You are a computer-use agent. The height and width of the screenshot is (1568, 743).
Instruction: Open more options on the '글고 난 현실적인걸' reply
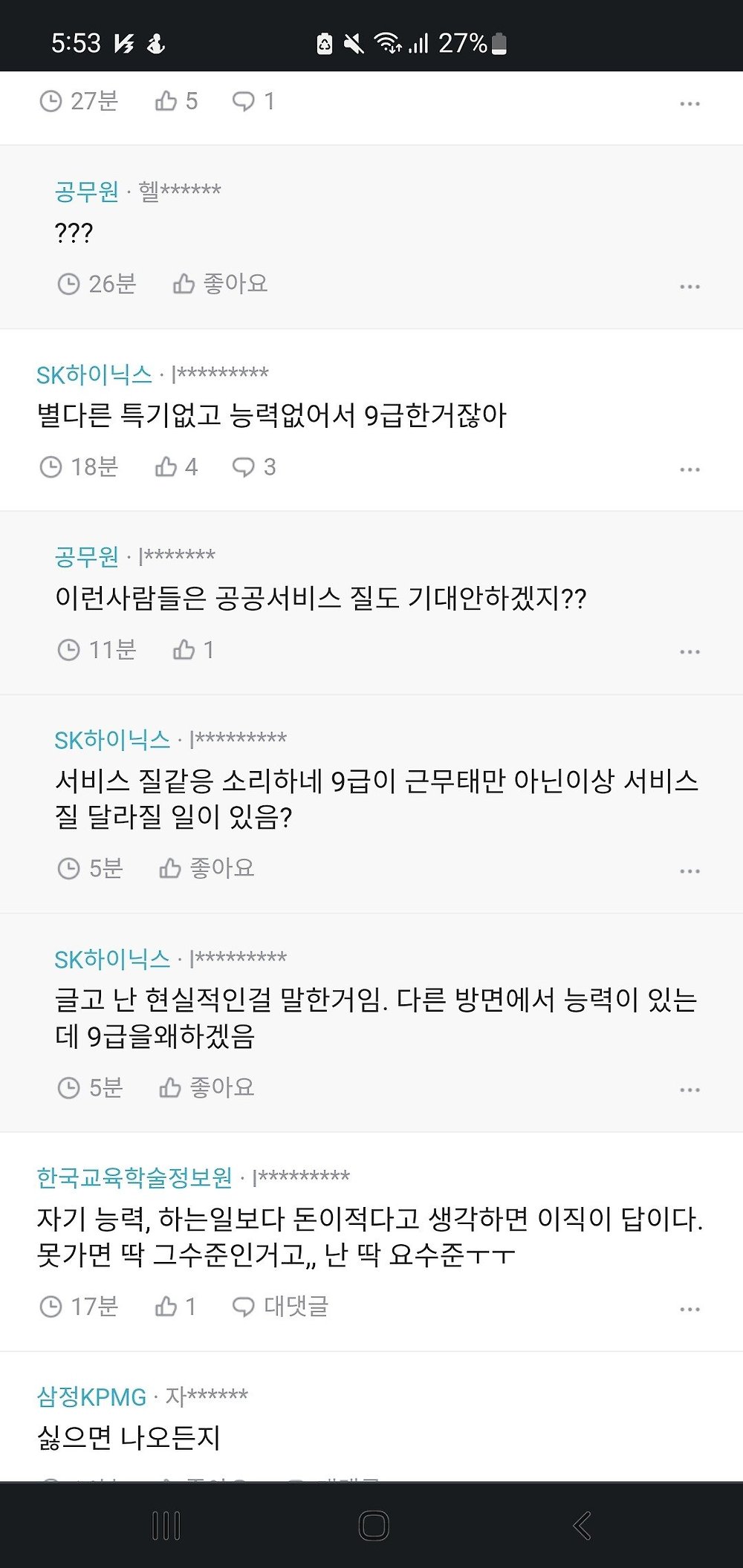tap(690, 1090)
